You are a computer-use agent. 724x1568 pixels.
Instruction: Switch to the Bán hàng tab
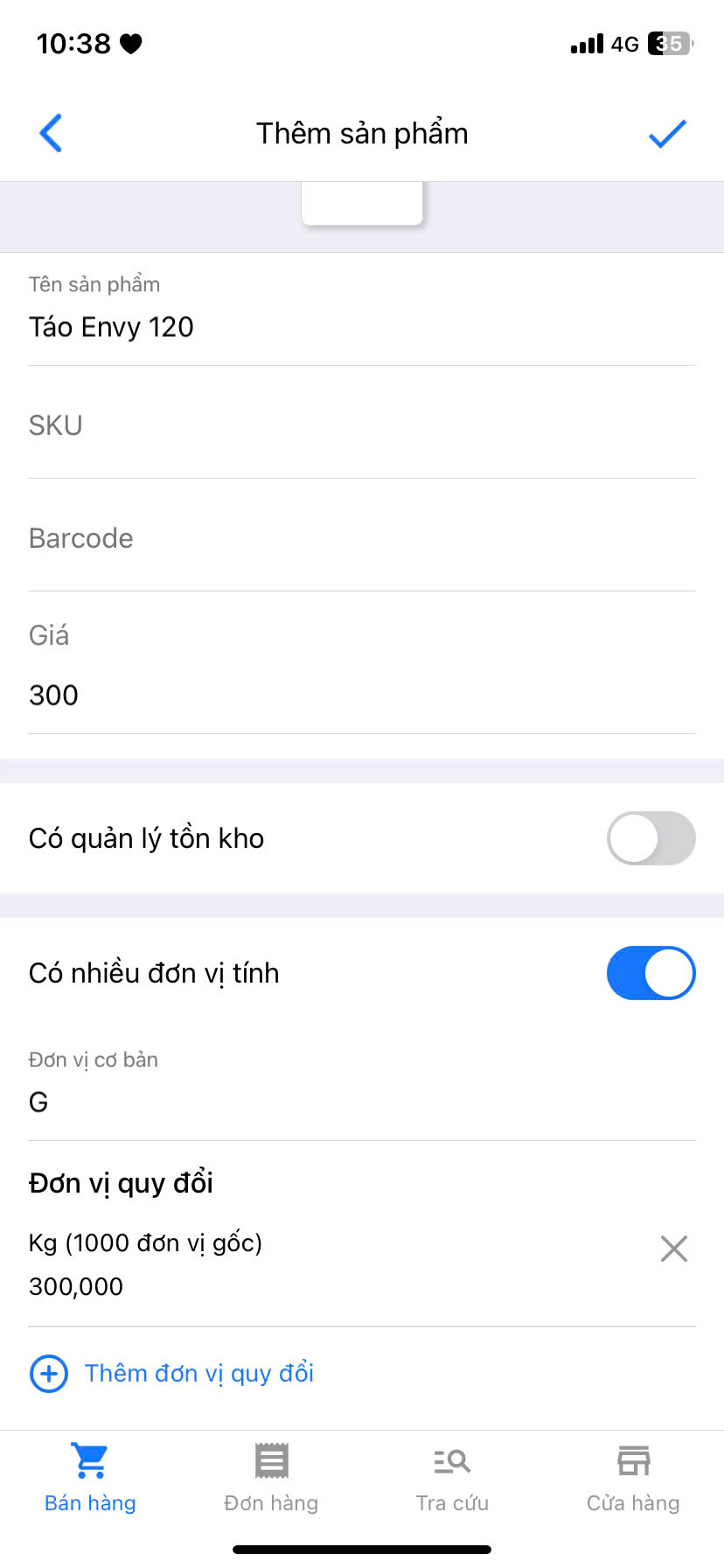click(90, 1477)
